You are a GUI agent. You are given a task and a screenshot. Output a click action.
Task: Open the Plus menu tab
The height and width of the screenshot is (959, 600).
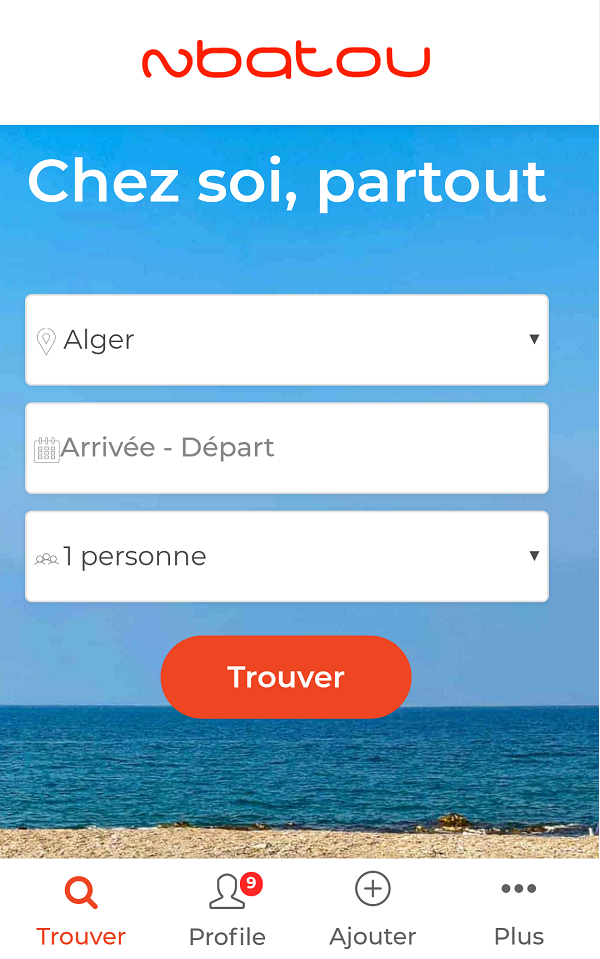point(519,910)
